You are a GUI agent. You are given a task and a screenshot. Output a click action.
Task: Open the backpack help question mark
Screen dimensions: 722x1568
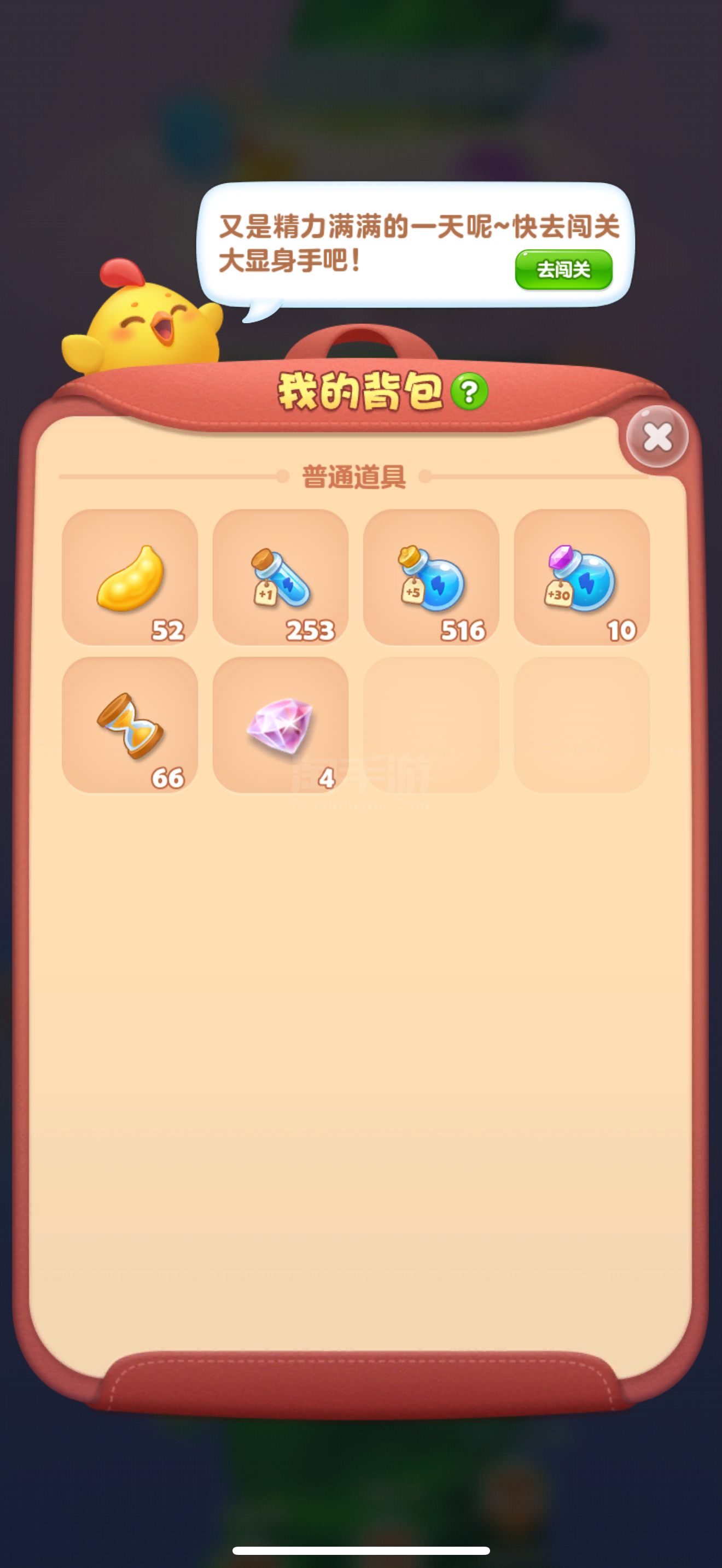(469, 392)
